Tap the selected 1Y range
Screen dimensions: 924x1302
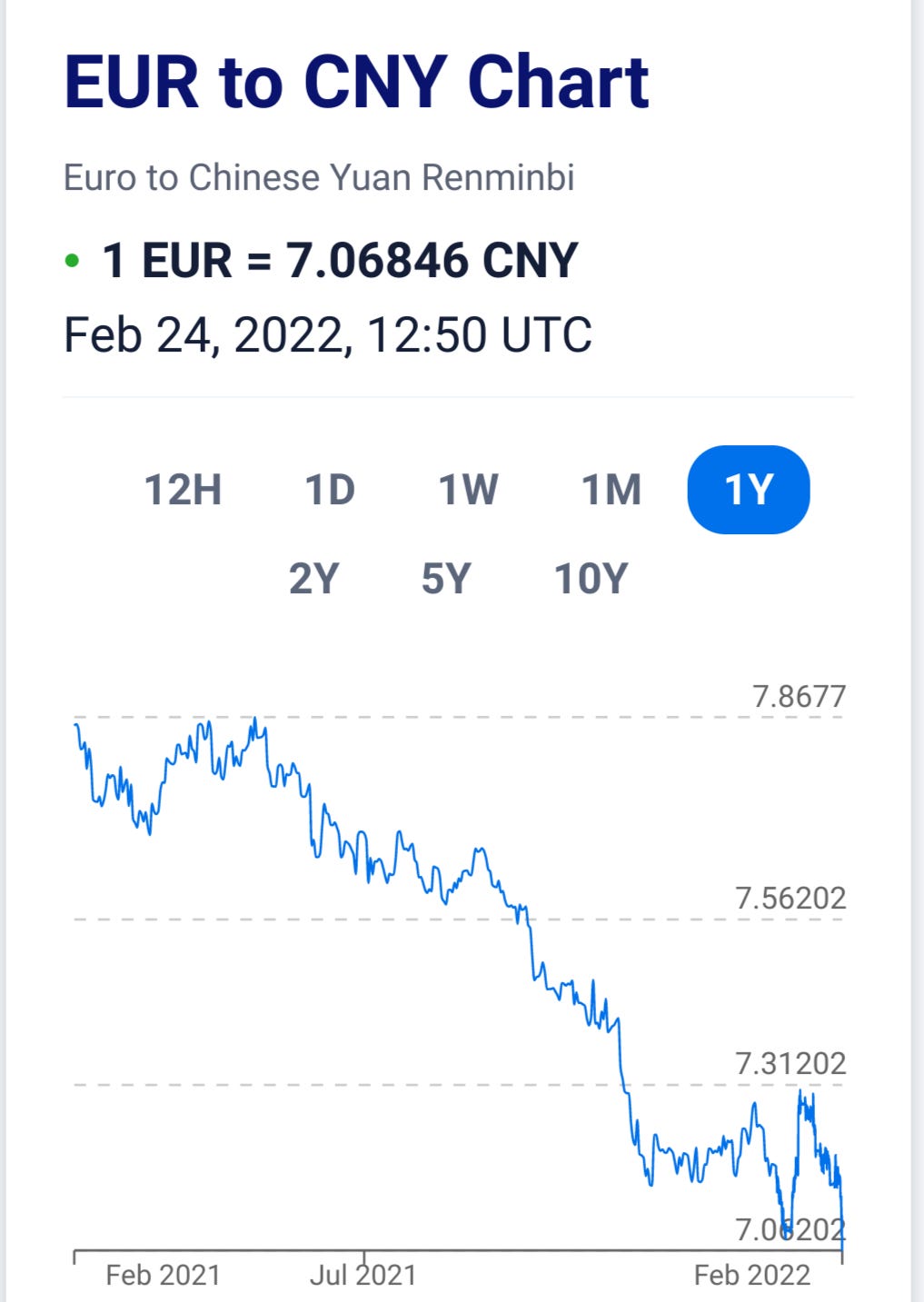[x=748, y=490]
